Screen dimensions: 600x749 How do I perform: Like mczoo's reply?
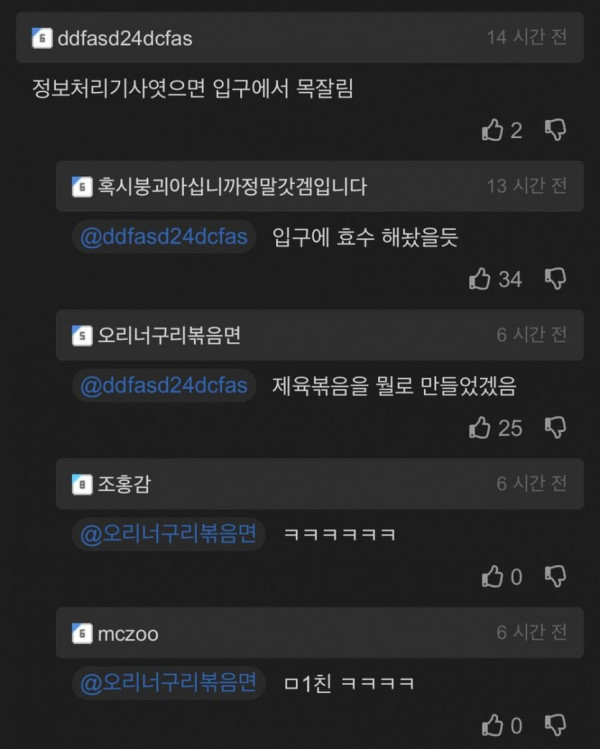(492, 725)
